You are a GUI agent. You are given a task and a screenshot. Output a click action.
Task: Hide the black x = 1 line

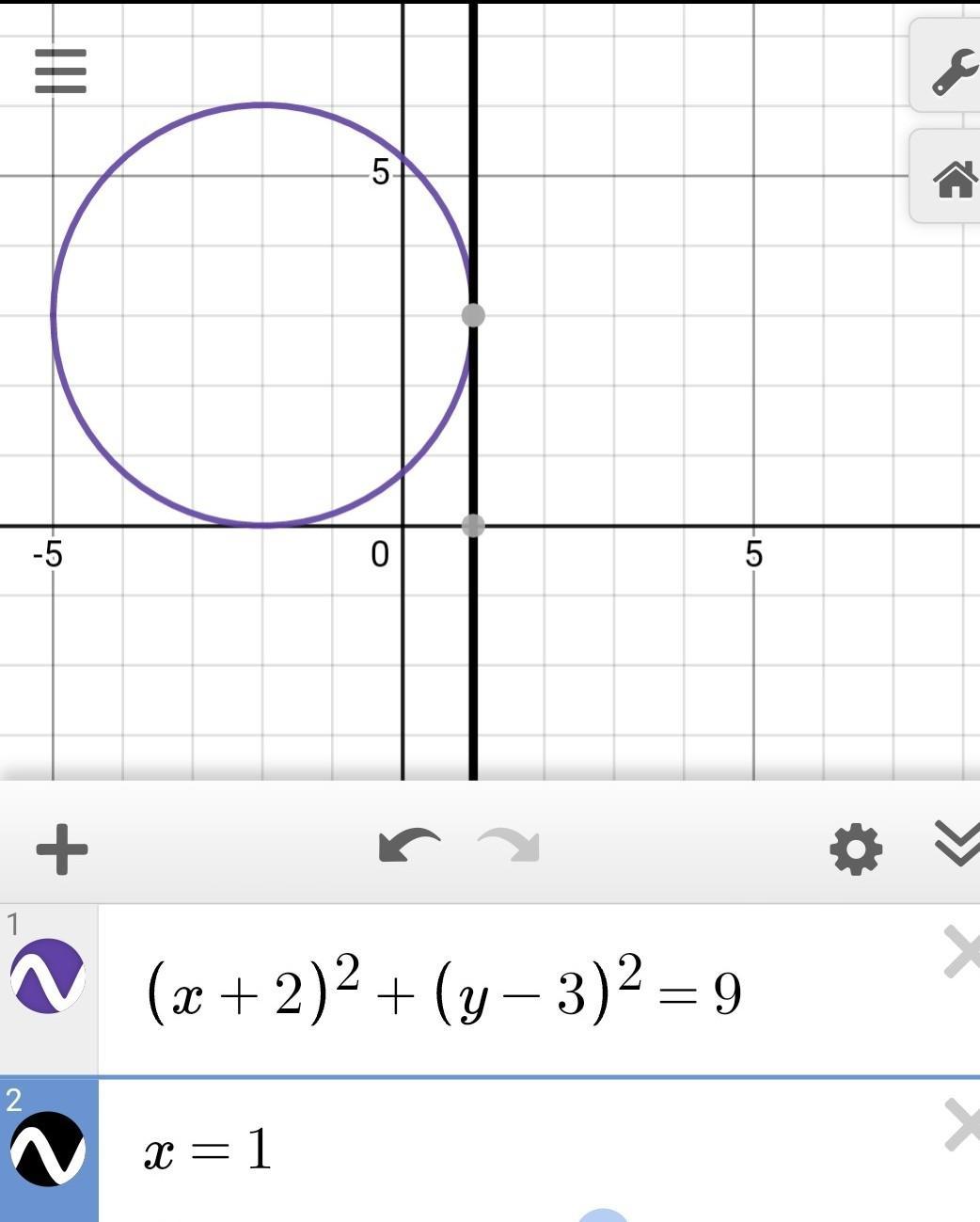48,1149
